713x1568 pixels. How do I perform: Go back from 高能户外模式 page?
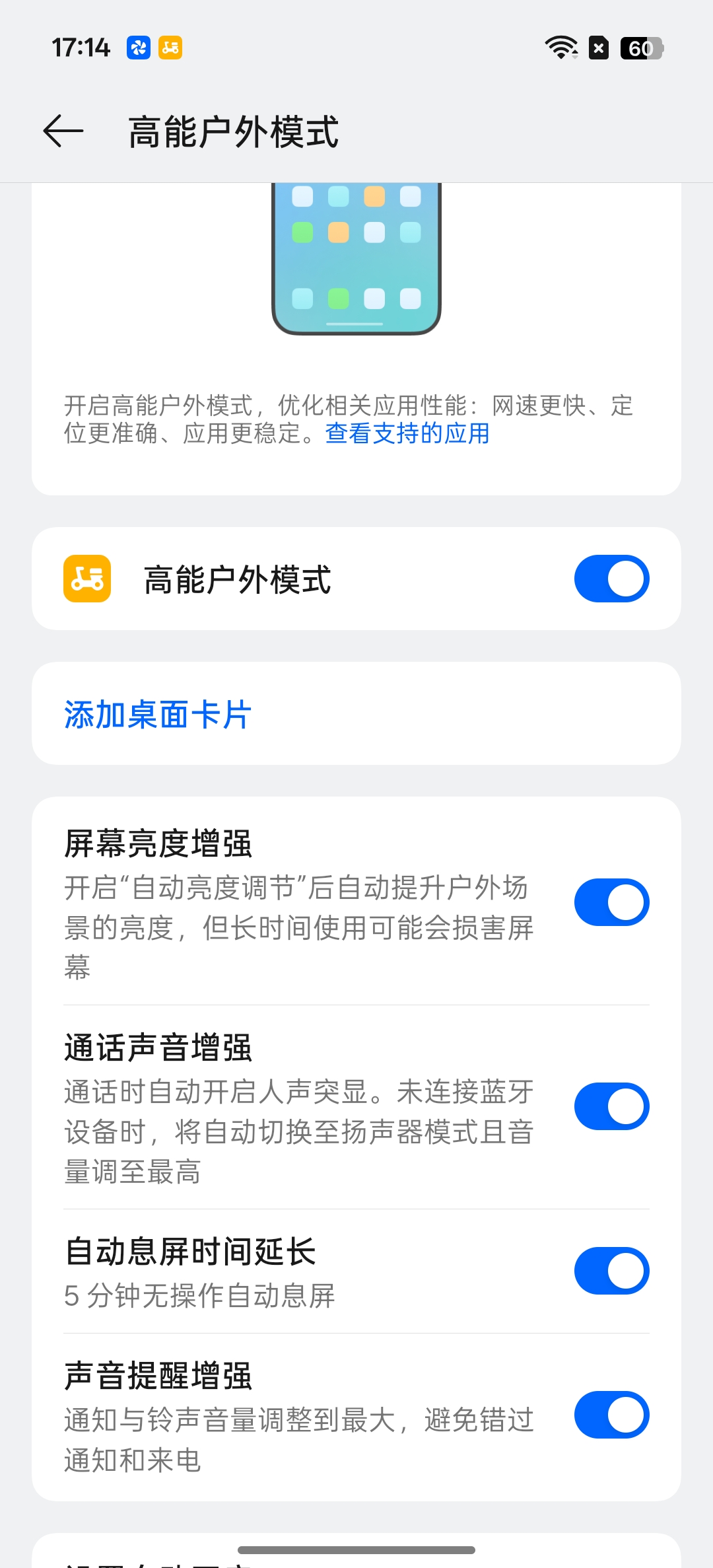63,131
